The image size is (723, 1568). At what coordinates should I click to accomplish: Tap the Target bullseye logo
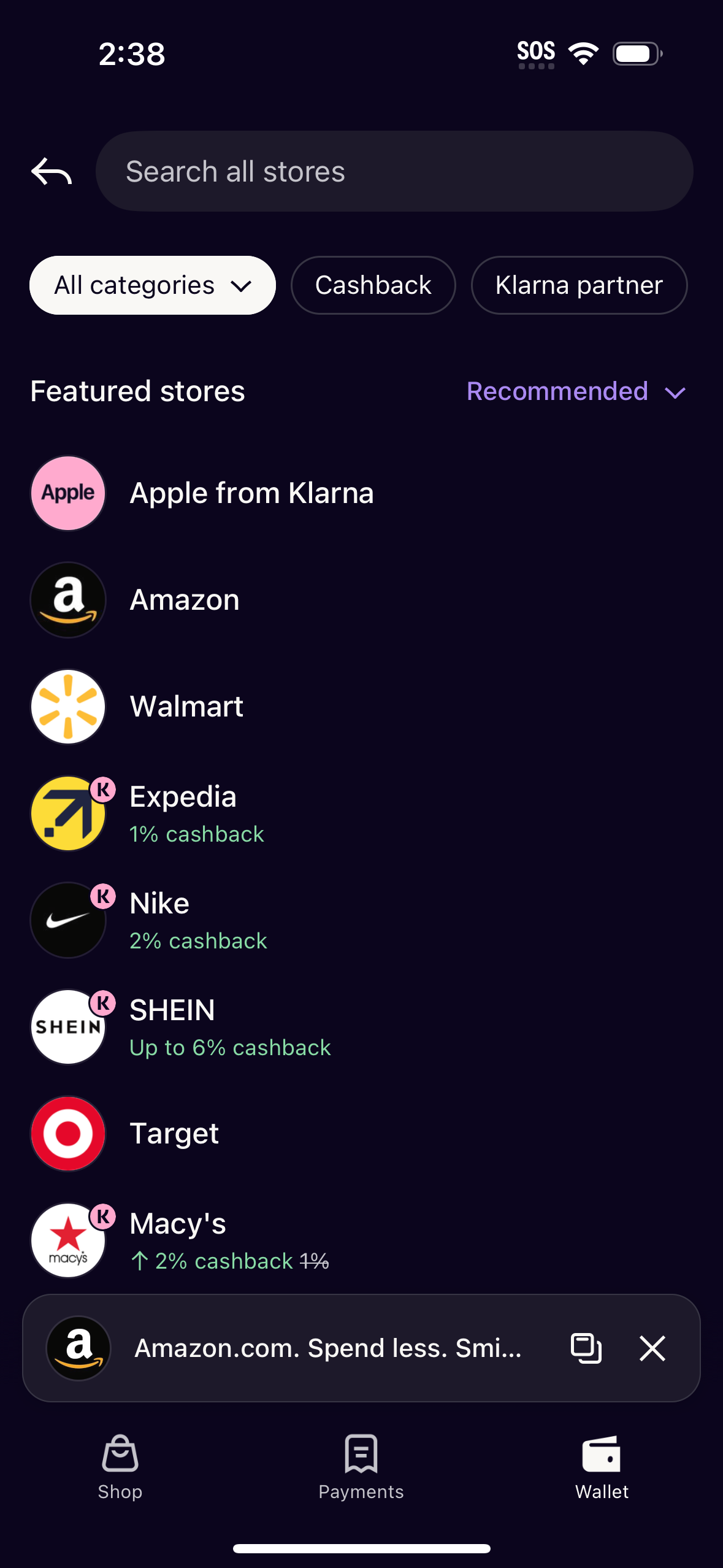67,1133
